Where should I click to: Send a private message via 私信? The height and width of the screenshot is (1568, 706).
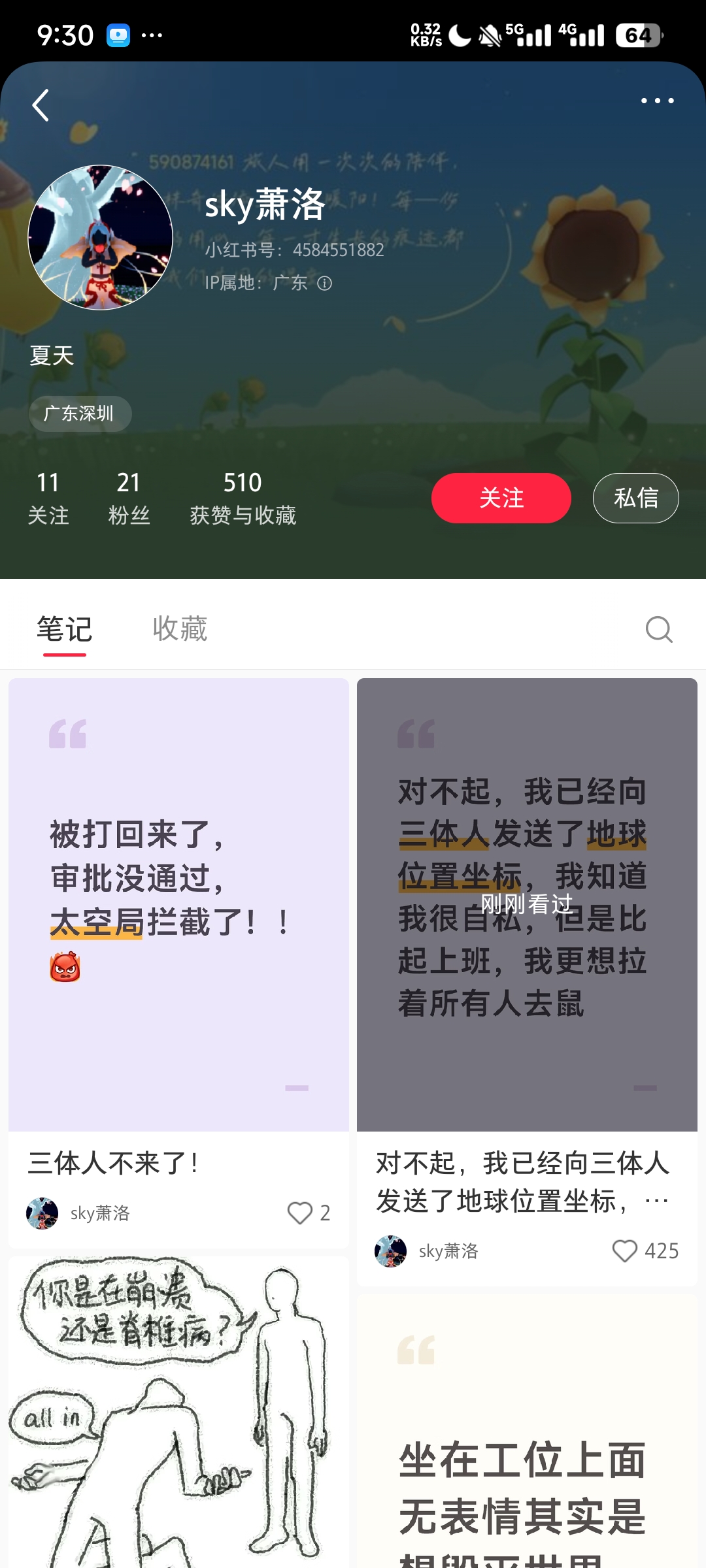coord(635,498)
